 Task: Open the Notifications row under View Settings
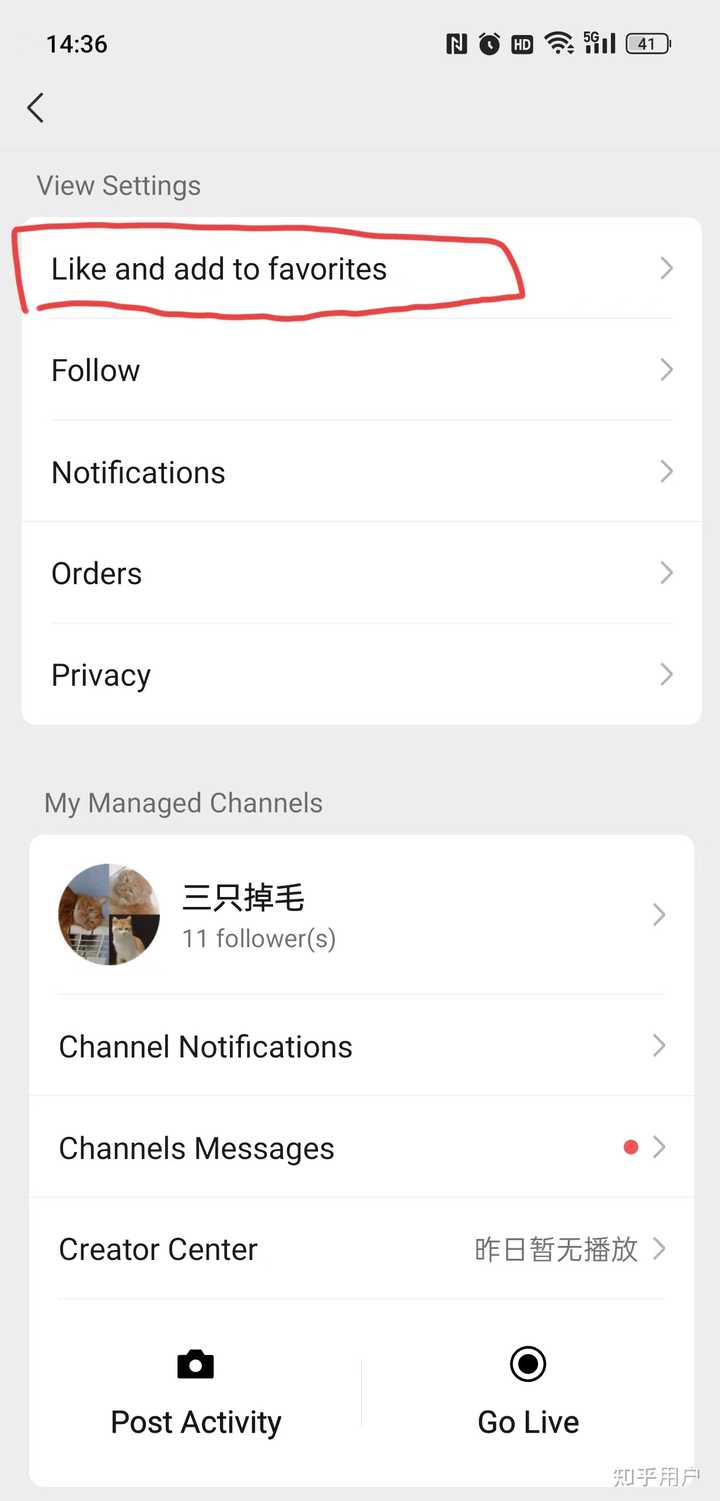coord(360,472)
